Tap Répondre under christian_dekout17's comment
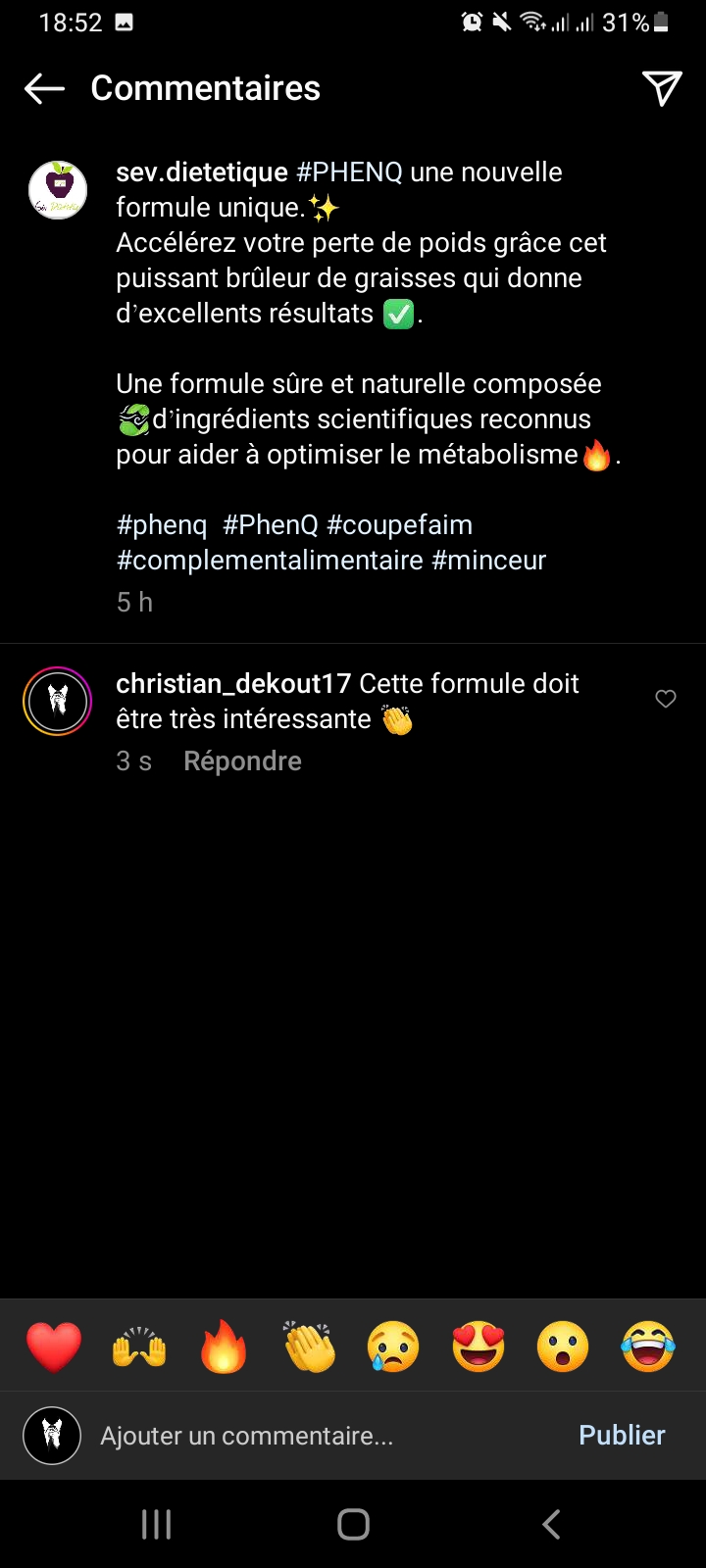The image size is (706, 1568). click(242, 761)
